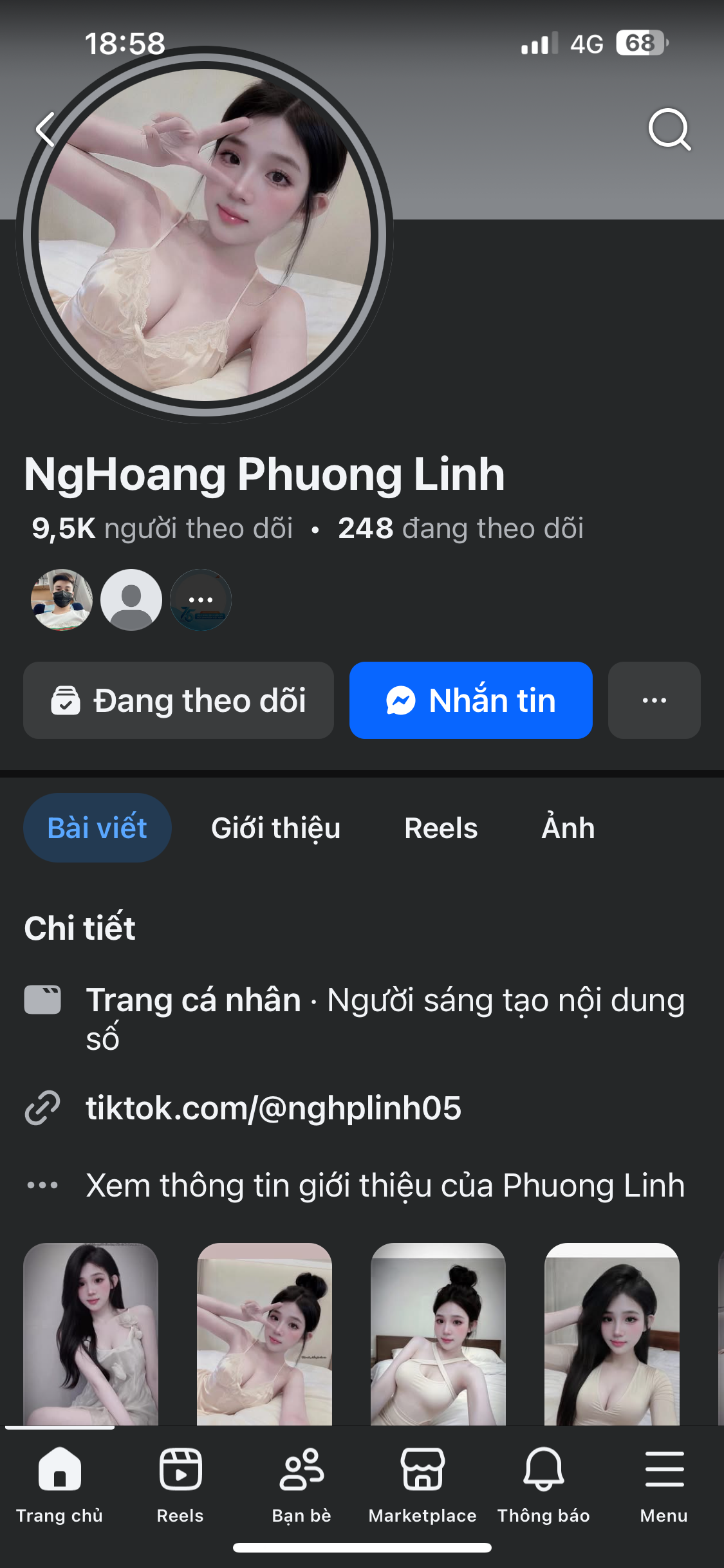
Task: Open the search magnifier icon
Action: click(669, 129)
